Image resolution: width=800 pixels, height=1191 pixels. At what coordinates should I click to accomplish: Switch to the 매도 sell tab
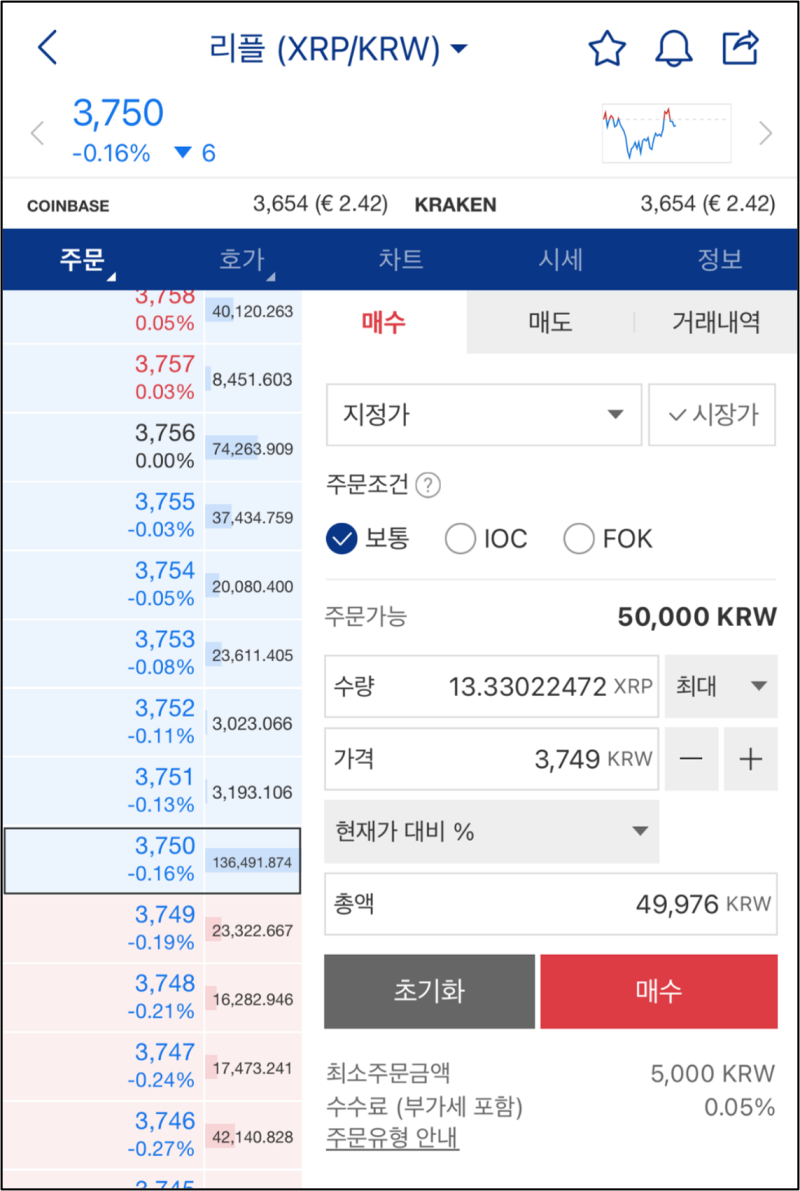[x=547, y=321]
